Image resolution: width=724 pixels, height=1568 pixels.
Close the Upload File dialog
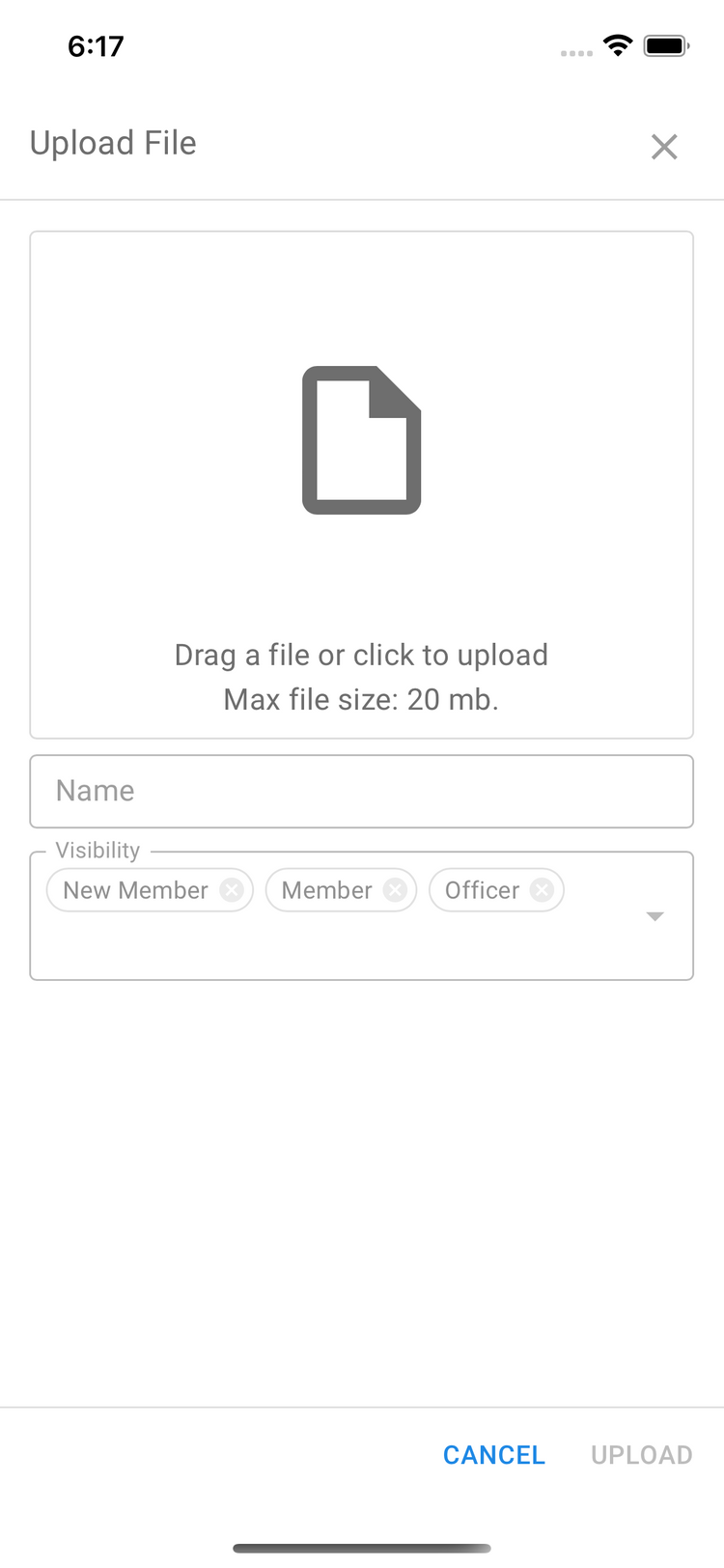[x=664, y=147]
